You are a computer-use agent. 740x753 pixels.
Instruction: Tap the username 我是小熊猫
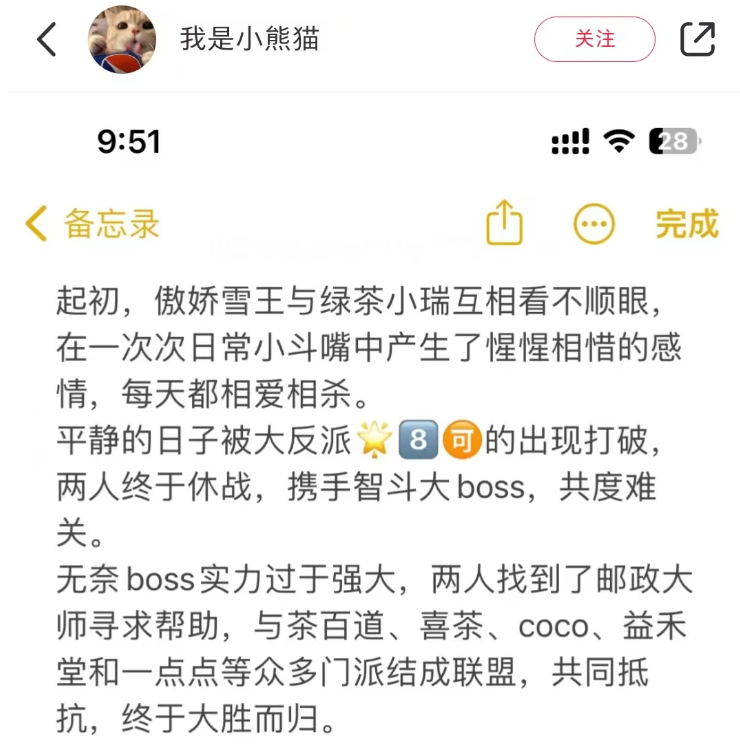pyautogui.click(x=249, y=40)
